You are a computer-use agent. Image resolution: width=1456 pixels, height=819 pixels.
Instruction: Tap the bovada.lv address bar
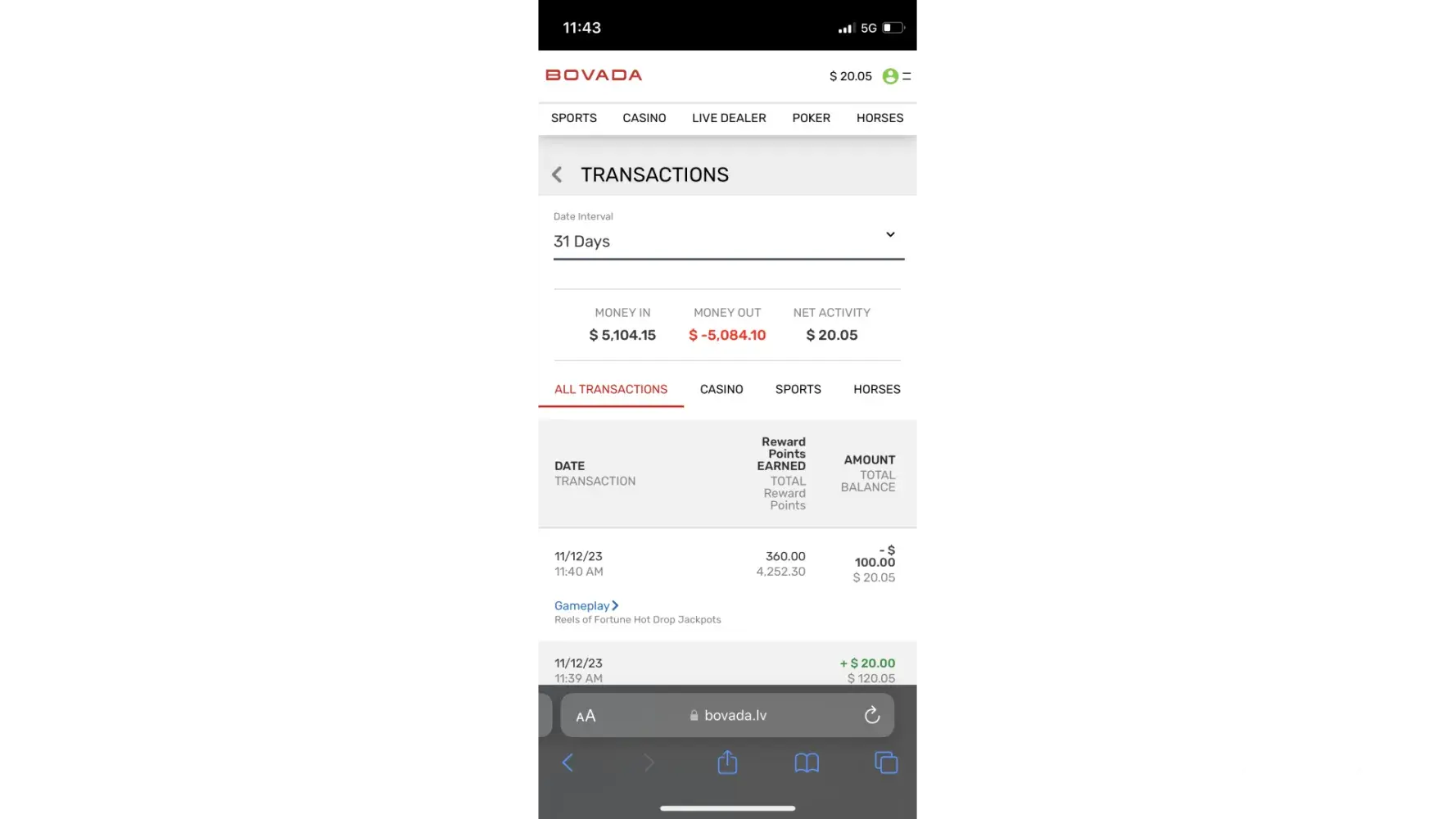click(x=728, y=715)
